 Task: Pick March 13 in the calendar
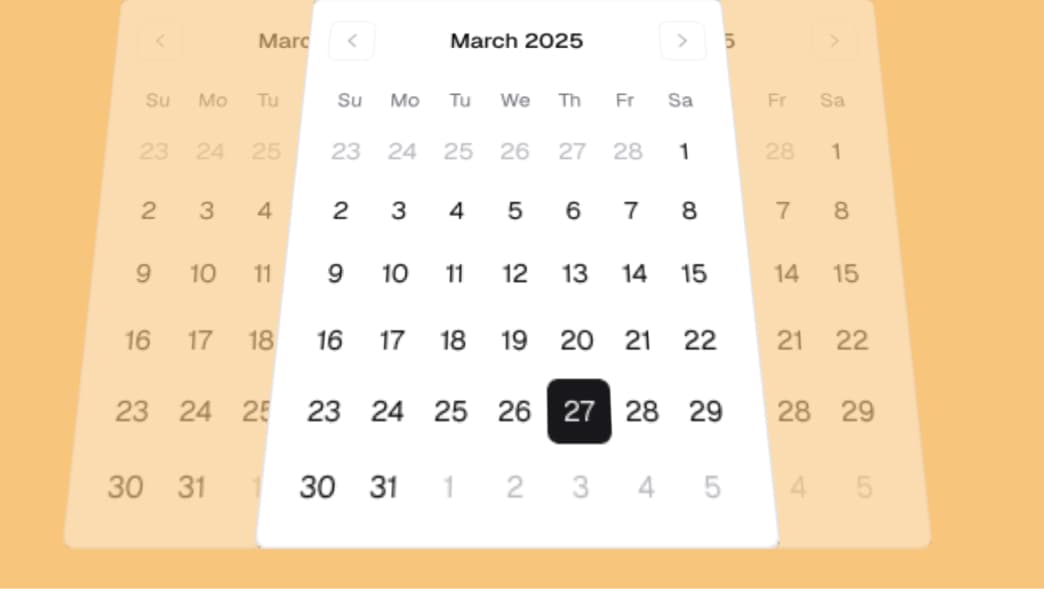pos(574,273)
